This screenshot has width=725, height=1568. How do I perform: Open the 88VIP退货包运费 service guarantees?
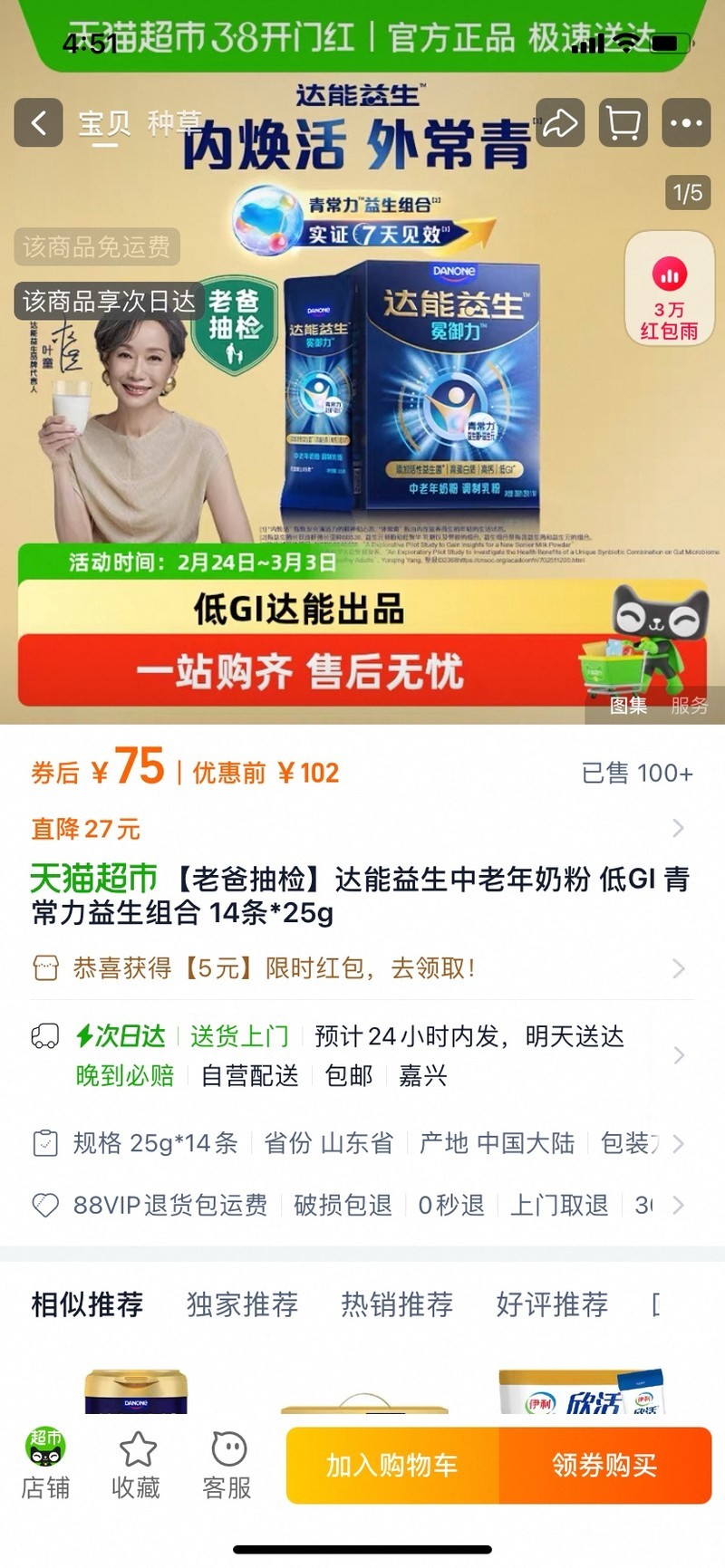(362, 1205)
